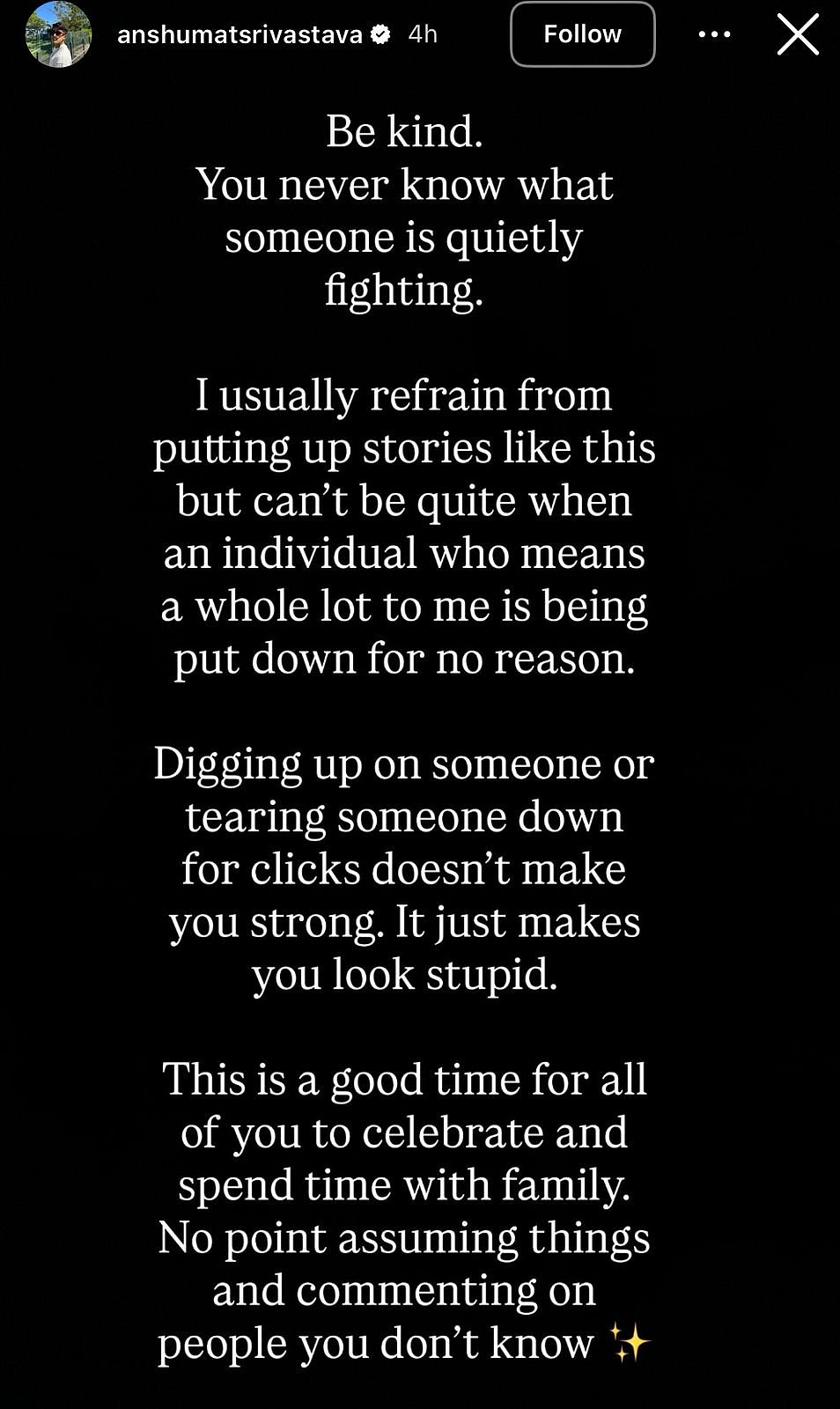This screenshot has height=1409, width=840.
Task: Open anshumatsrivastava's profile picture
Action: pos(58,34)
